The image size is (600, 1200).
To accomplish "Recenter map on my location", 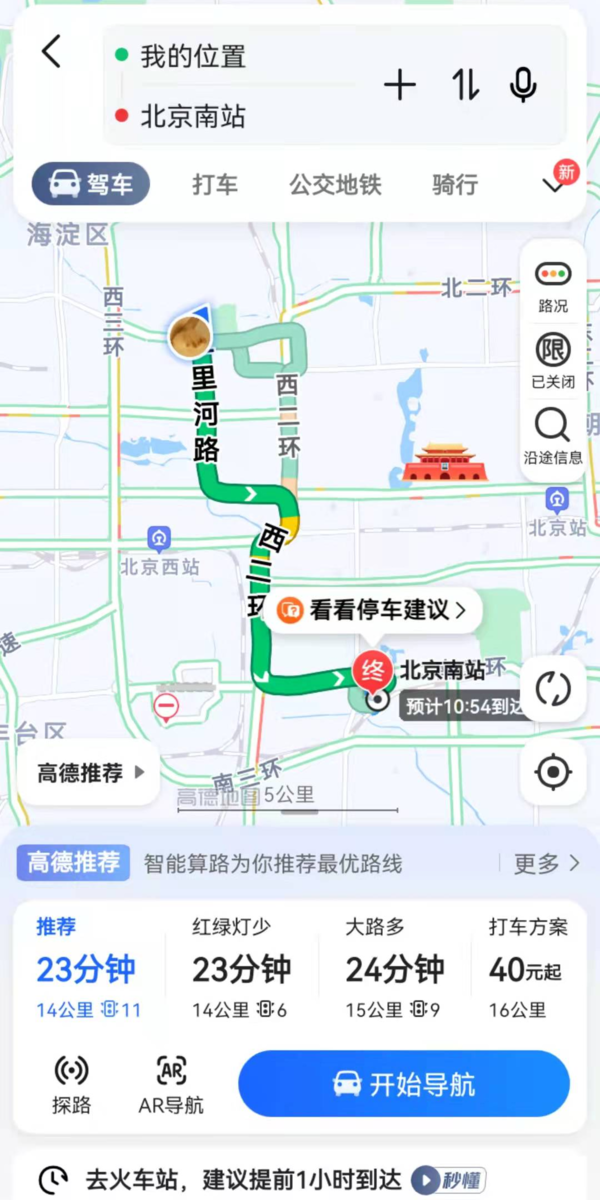I will click(x=553, y=772).
